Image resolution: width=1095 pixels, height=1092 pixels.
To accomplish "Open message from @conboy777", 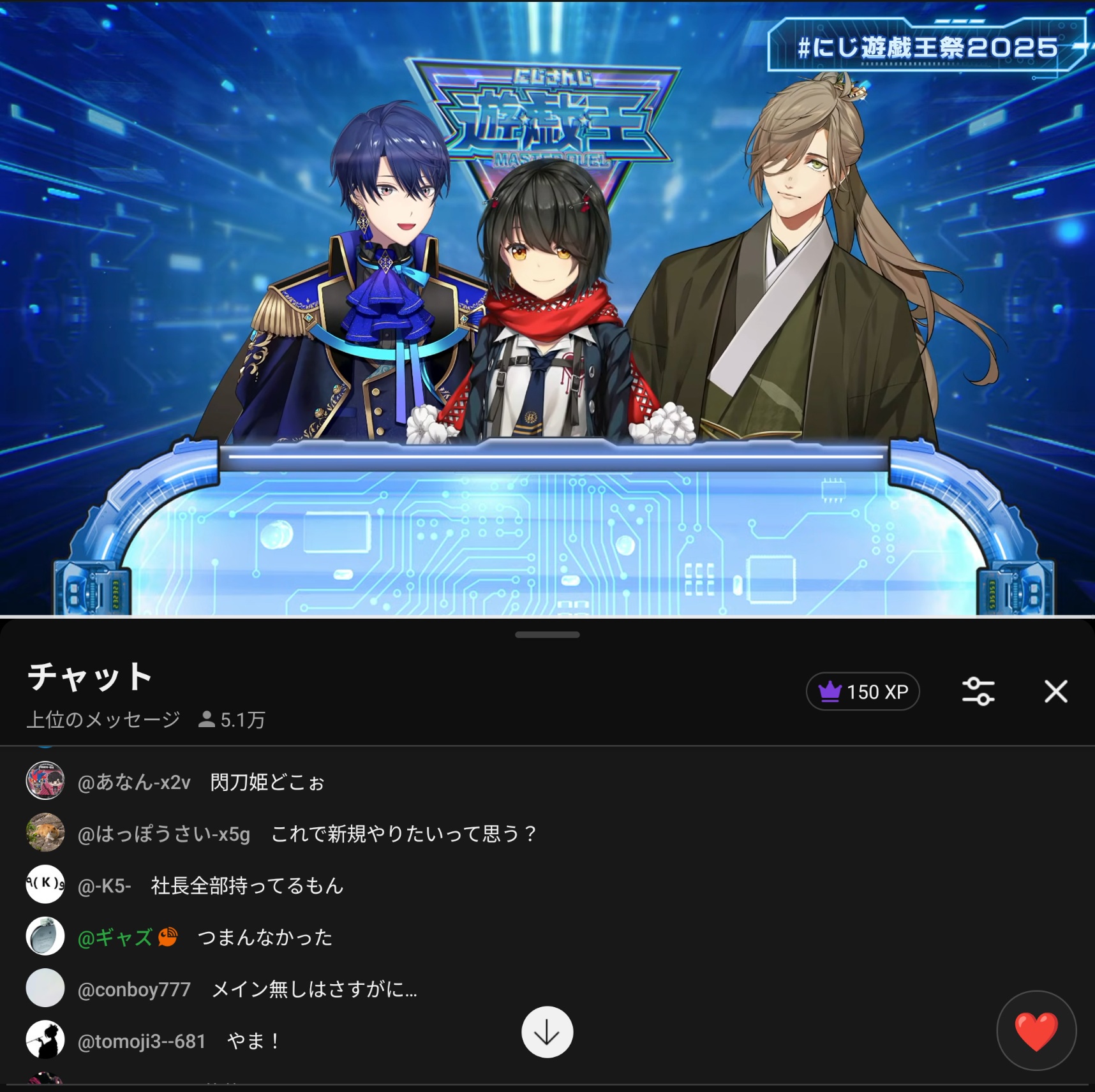I will [x=313, y=989].
